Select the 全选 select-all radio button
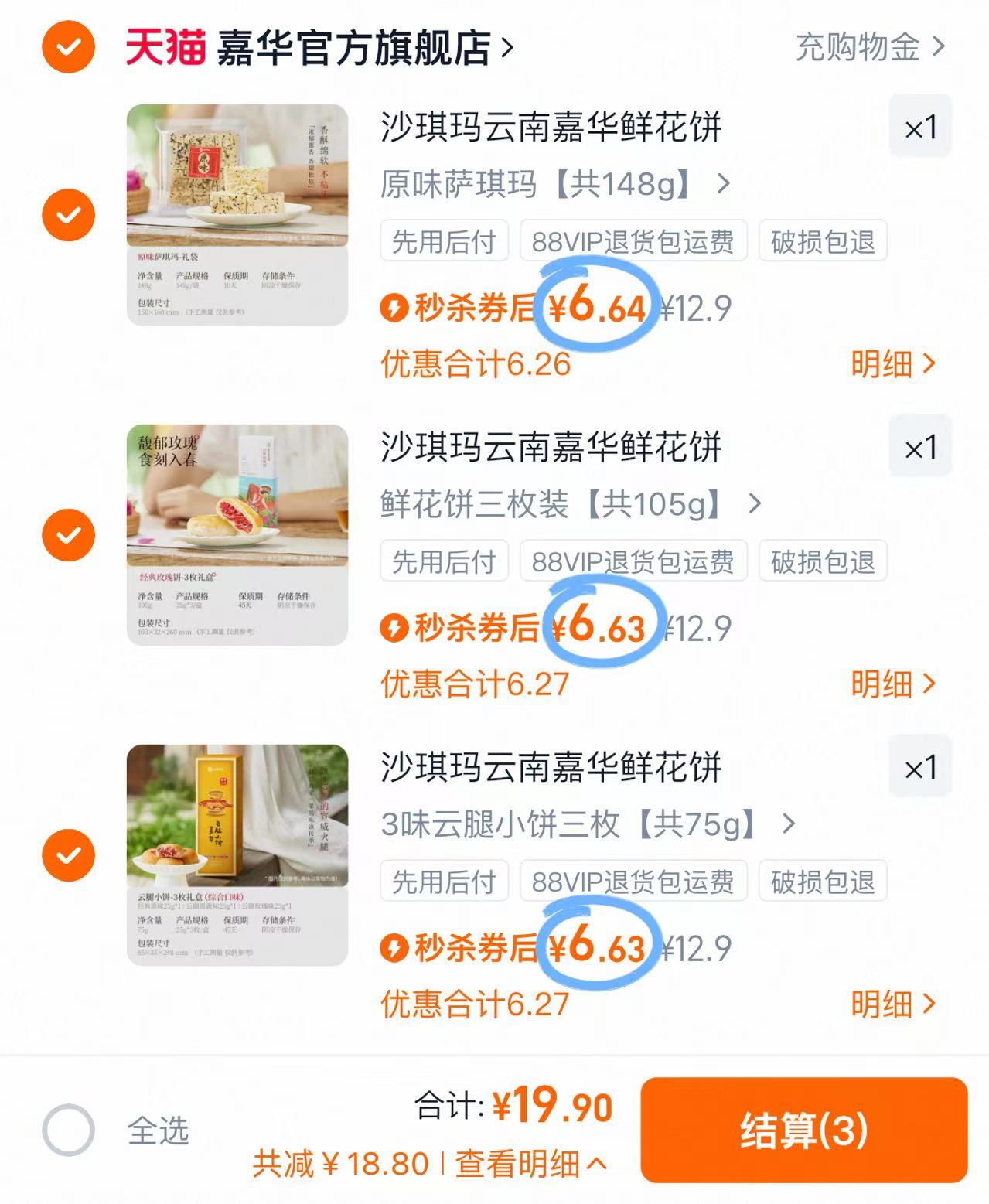This screenshot has width=989, height=1204. click(69, 1129)
